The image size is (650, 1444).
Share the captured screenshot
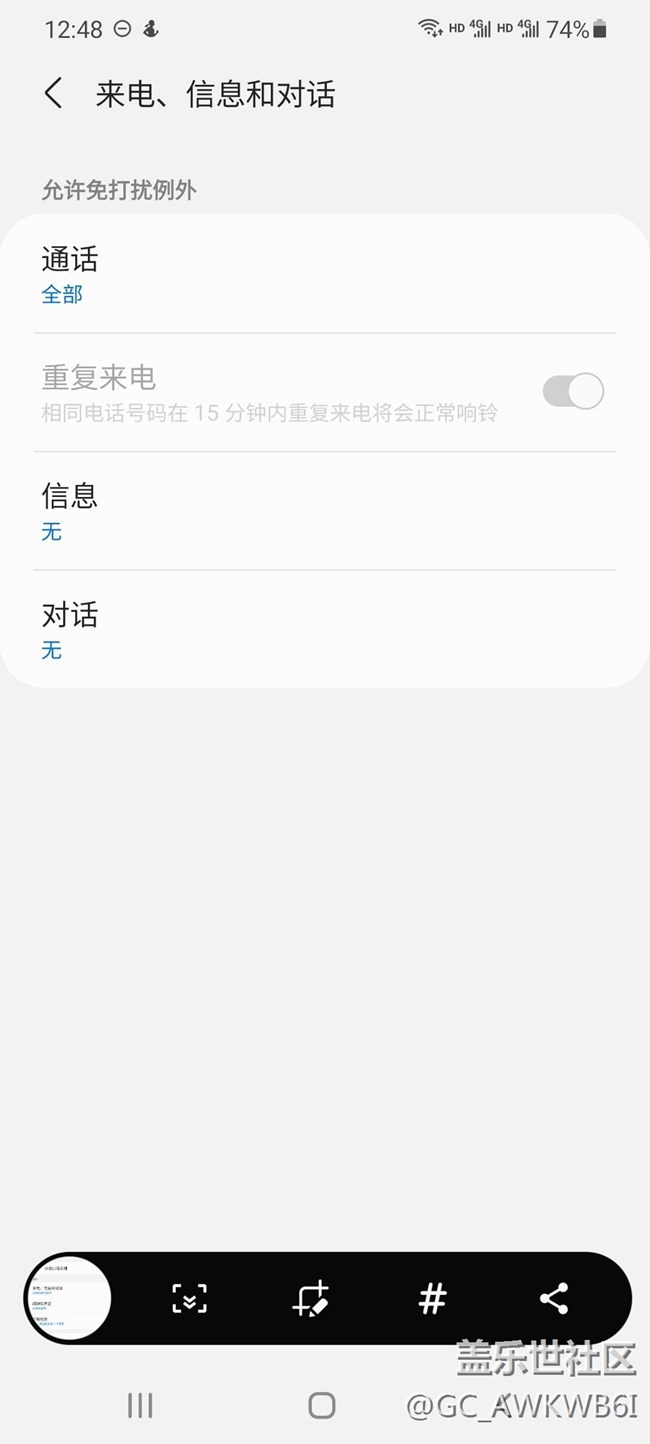coord(554,1298)
